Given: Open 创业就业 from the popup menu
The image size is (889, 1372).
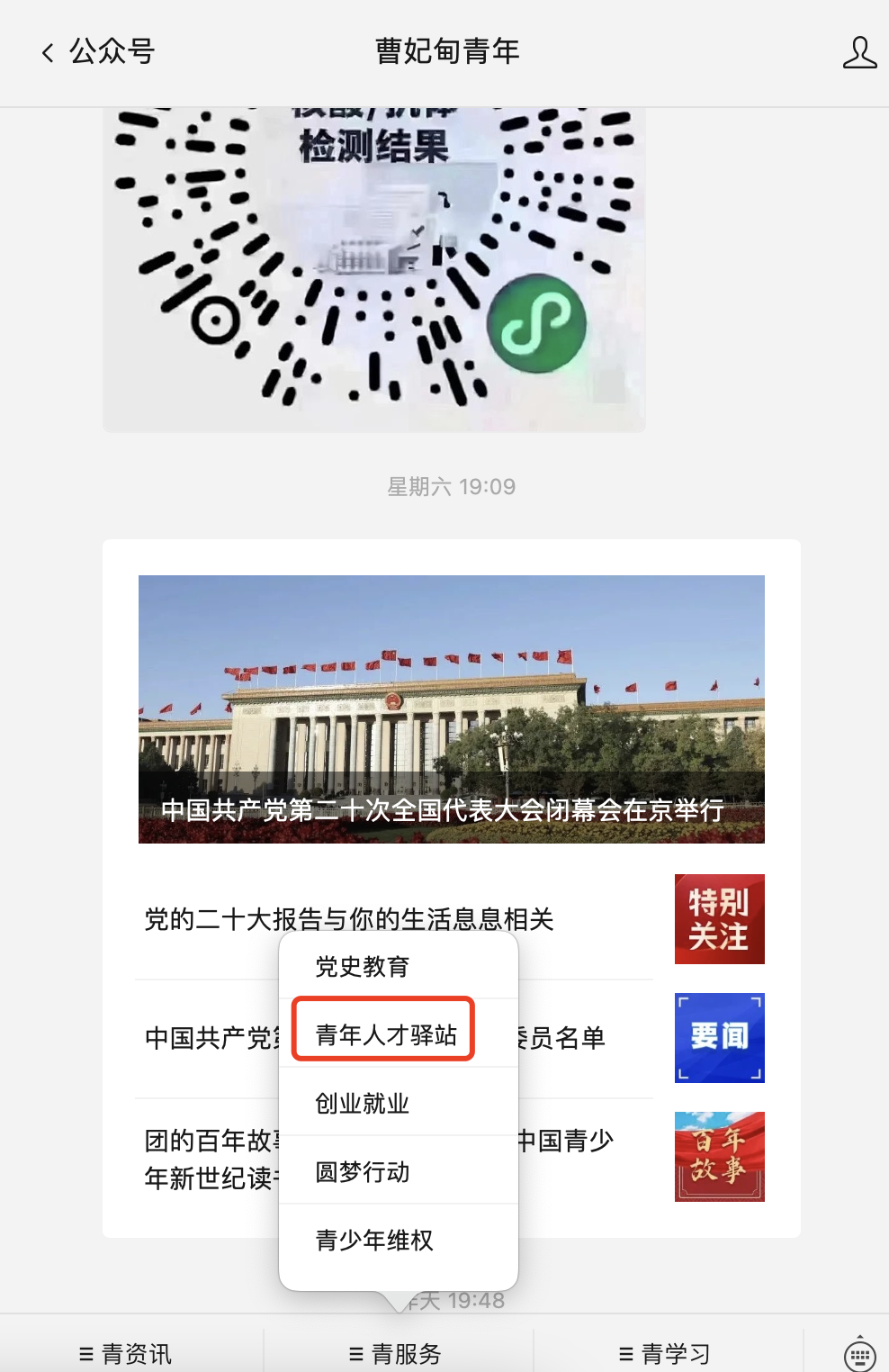Looking at the screenshot, I should [x=363, y=1104].
